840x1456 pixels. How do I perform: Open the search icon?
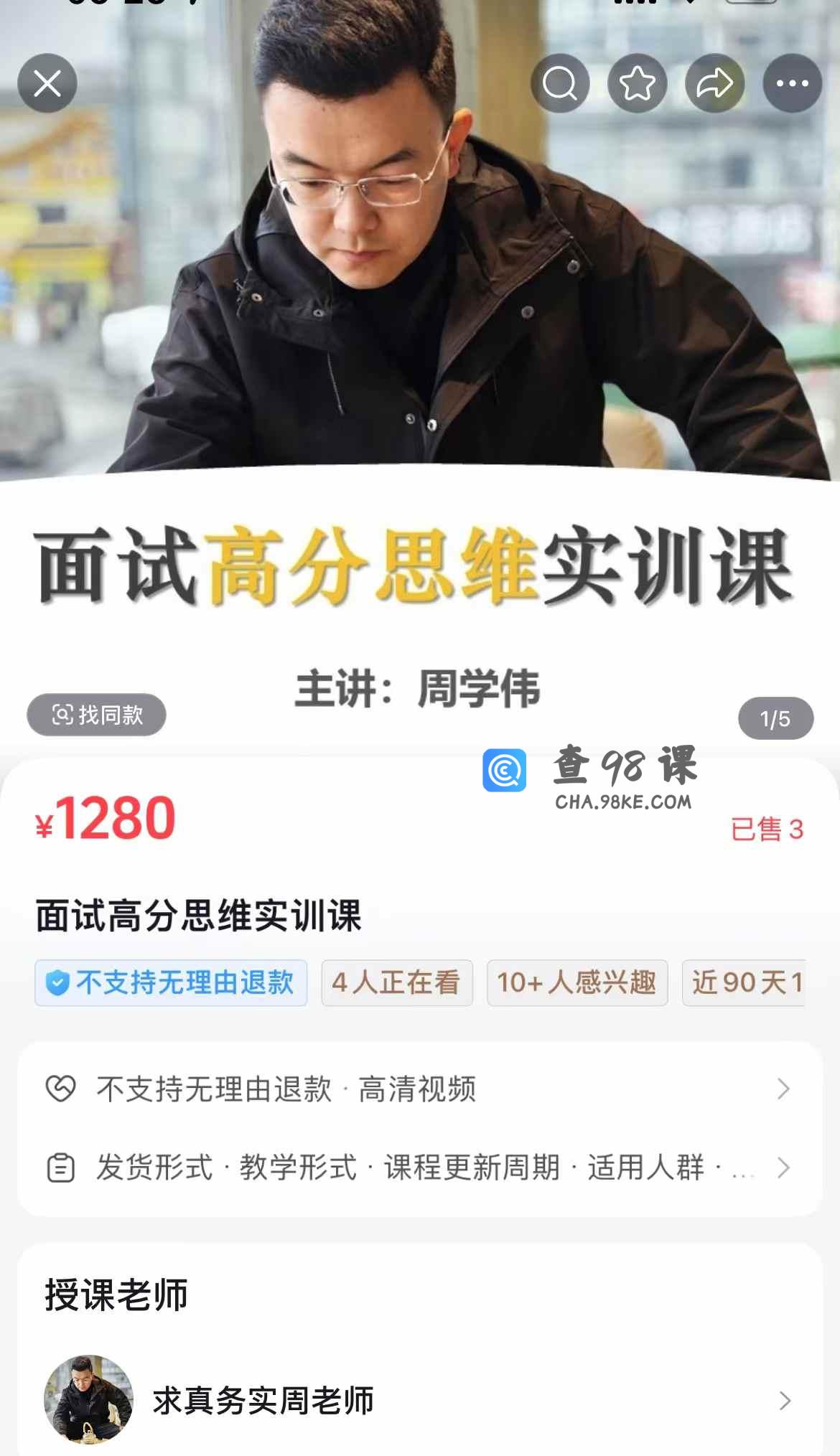[560, 84]
